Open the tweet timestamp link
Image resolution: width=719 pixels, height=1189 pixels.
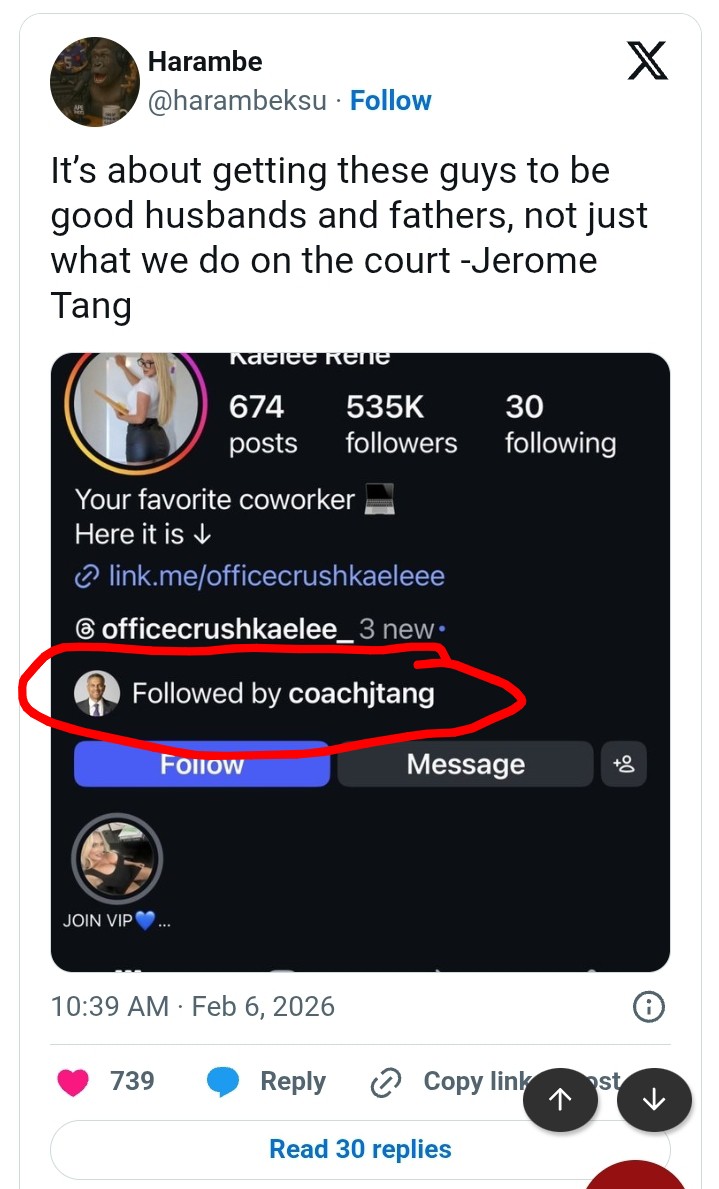193,1006
